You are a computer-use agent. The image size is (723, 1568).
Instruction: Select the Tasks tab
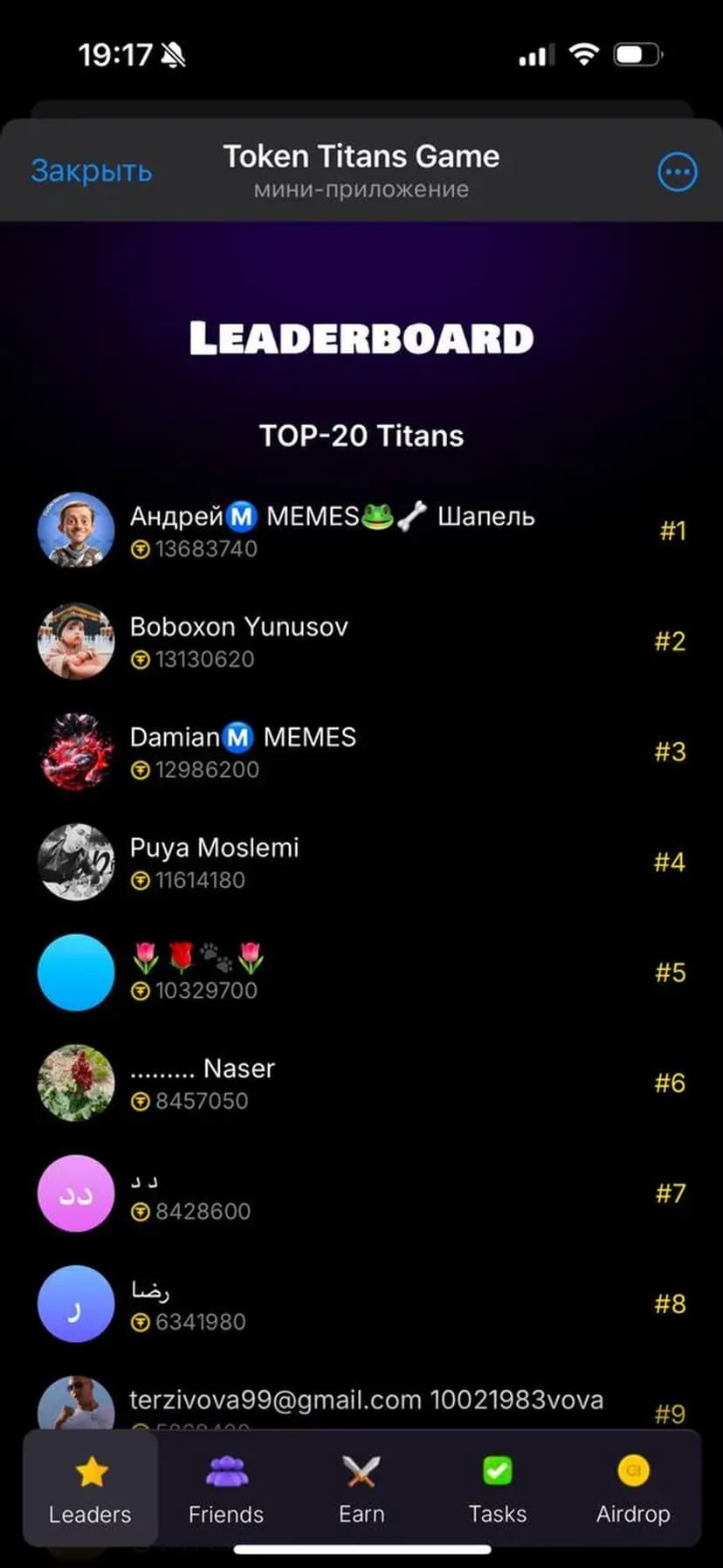[497, 1489]
